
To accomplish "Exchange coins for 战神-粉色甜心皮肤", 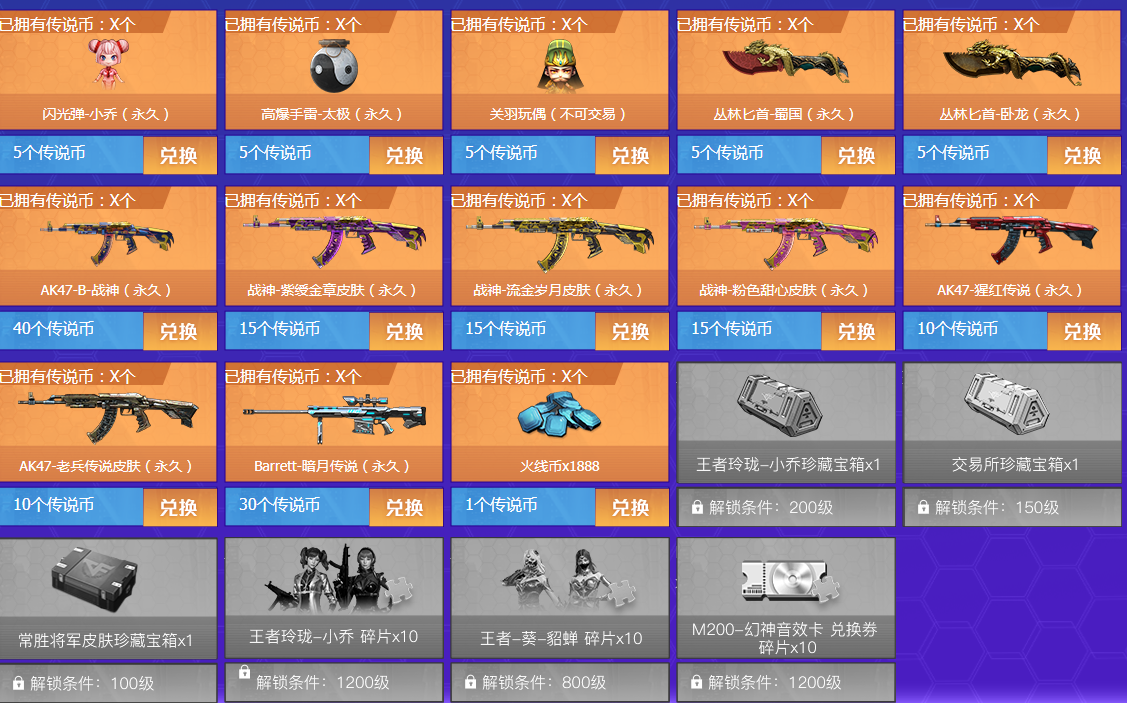I will (857, 331).
